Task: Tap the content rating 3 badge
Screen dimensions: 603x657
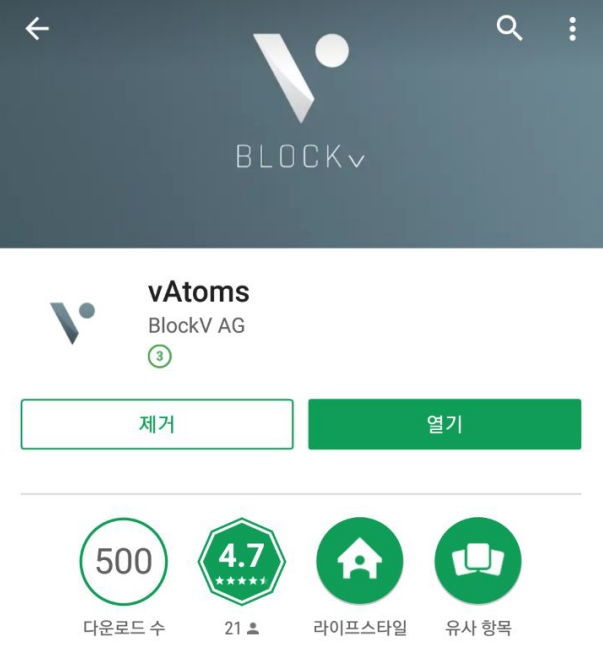Action: click(x=160, y=357)
